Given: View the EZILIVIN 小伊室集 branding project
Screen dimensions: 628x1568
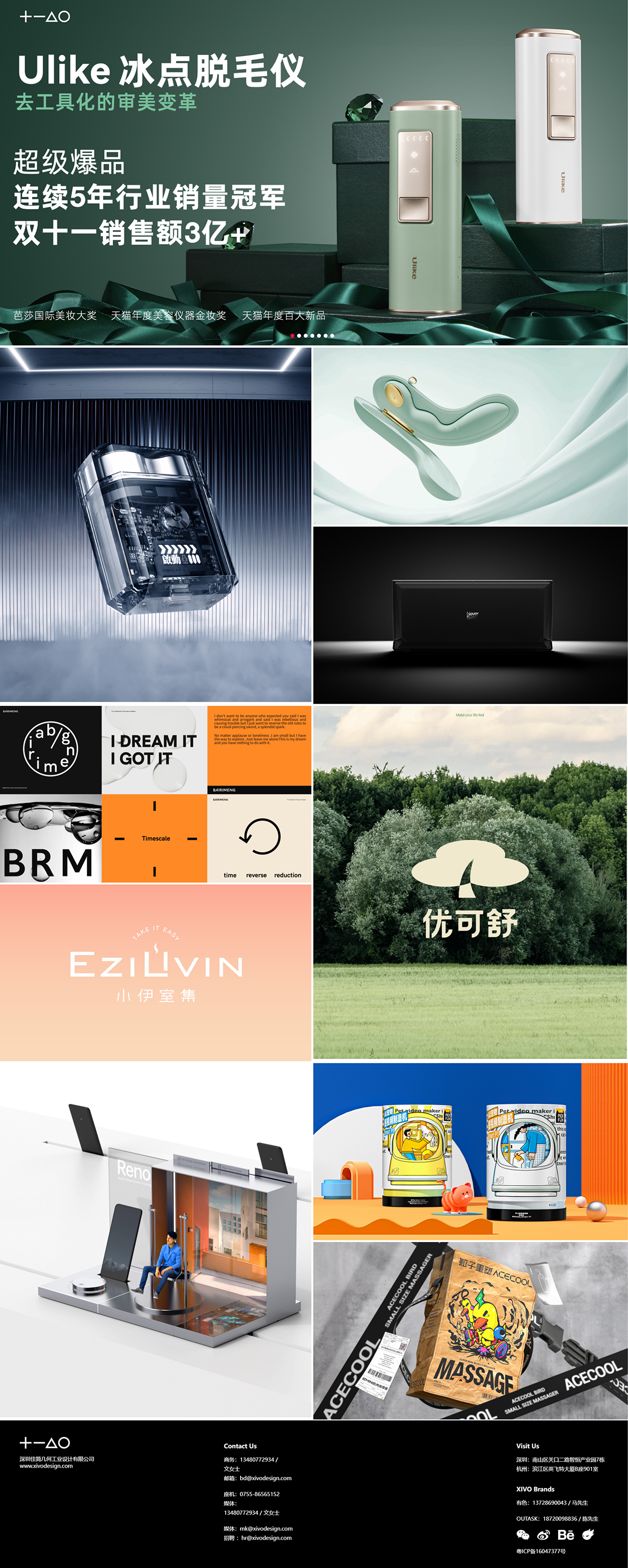Looking at the screenshot, I should point(155,972).
